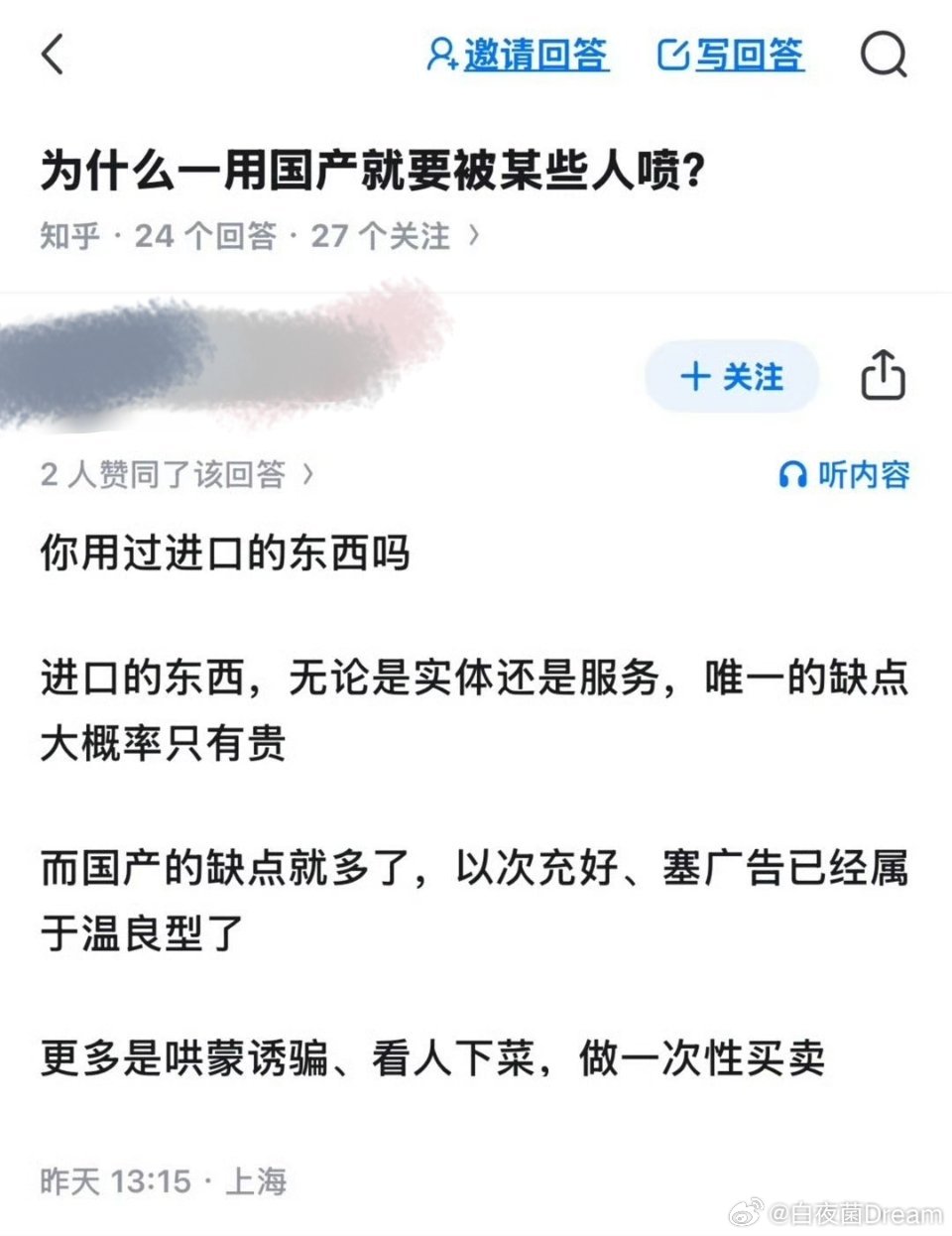Share this answer
This screenshot has width=952, height=1236.
[x=882, y=376]
